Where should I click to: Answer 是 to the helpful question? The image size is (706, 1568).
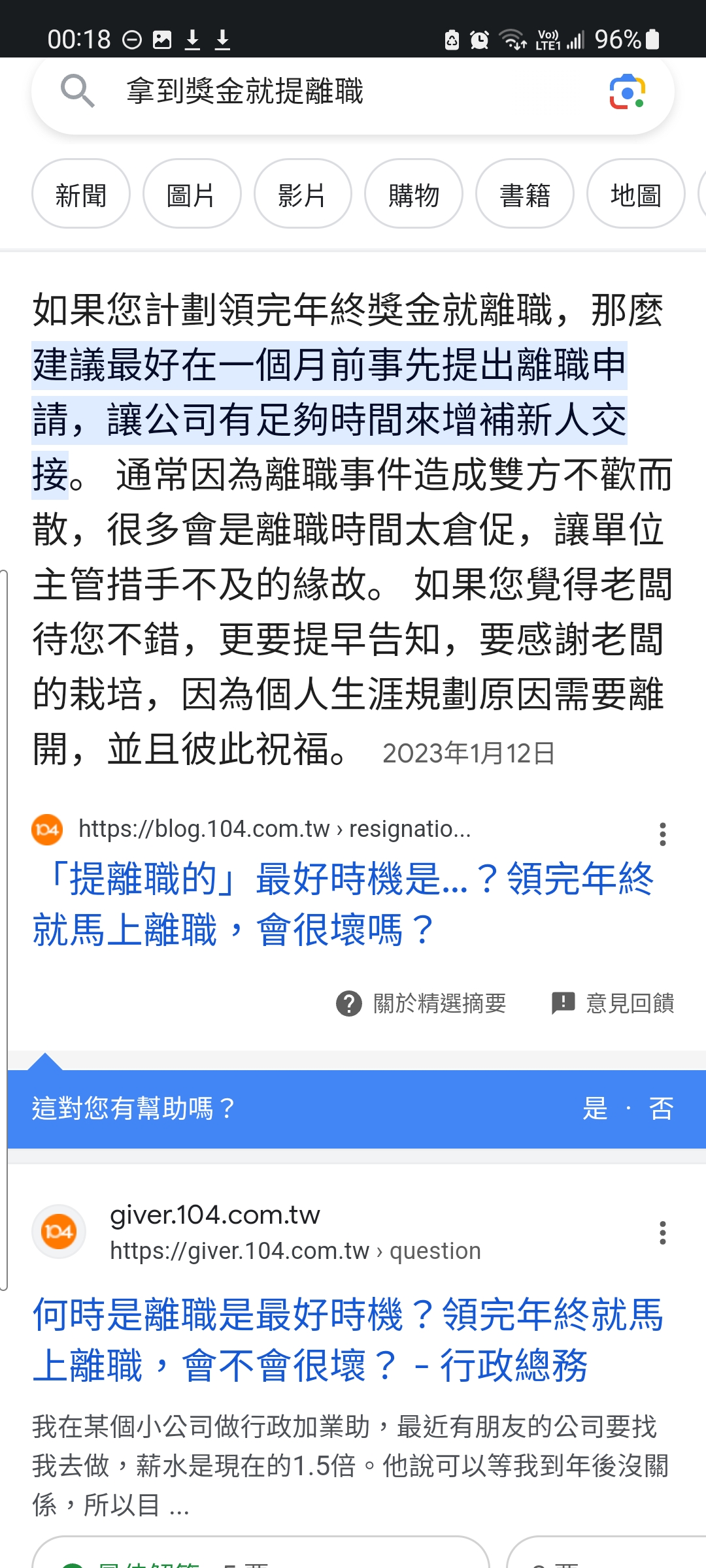coord(595,1109)
